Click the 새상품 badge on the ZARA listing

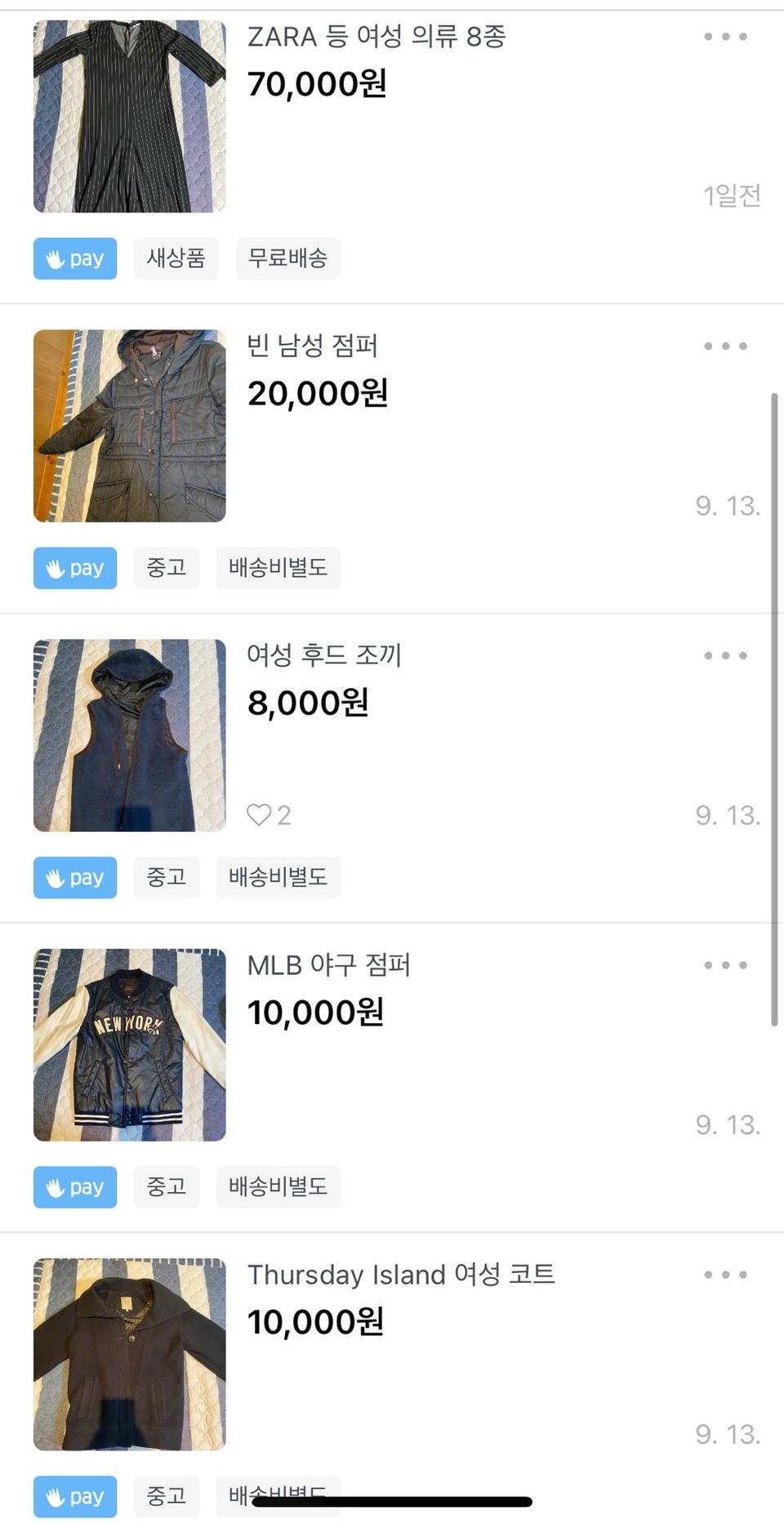[x=176, y=258]
